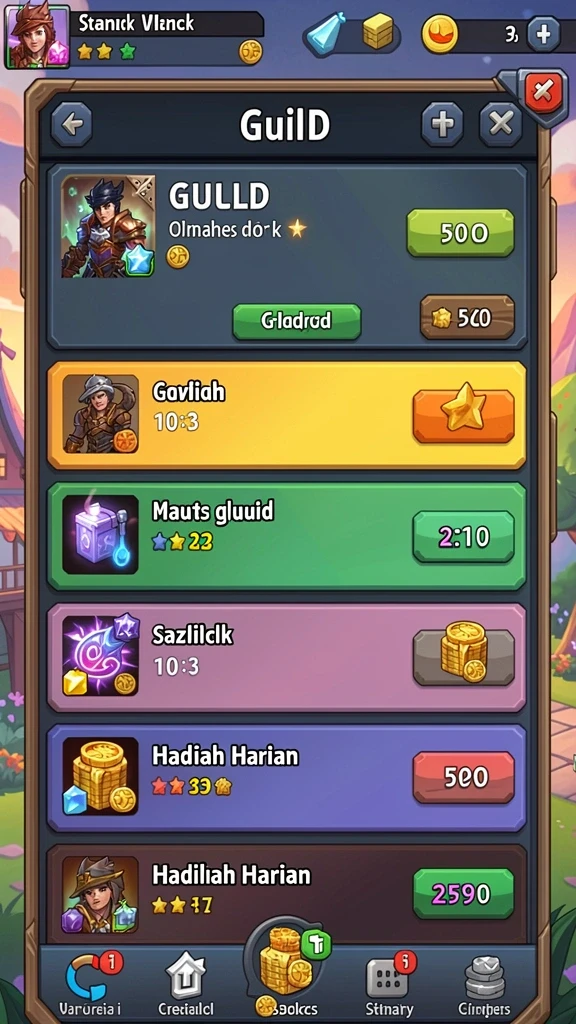Collect coins button on Sazlilclk row
This screenshot has height=1024, width=576.
(x=463, y=657)
